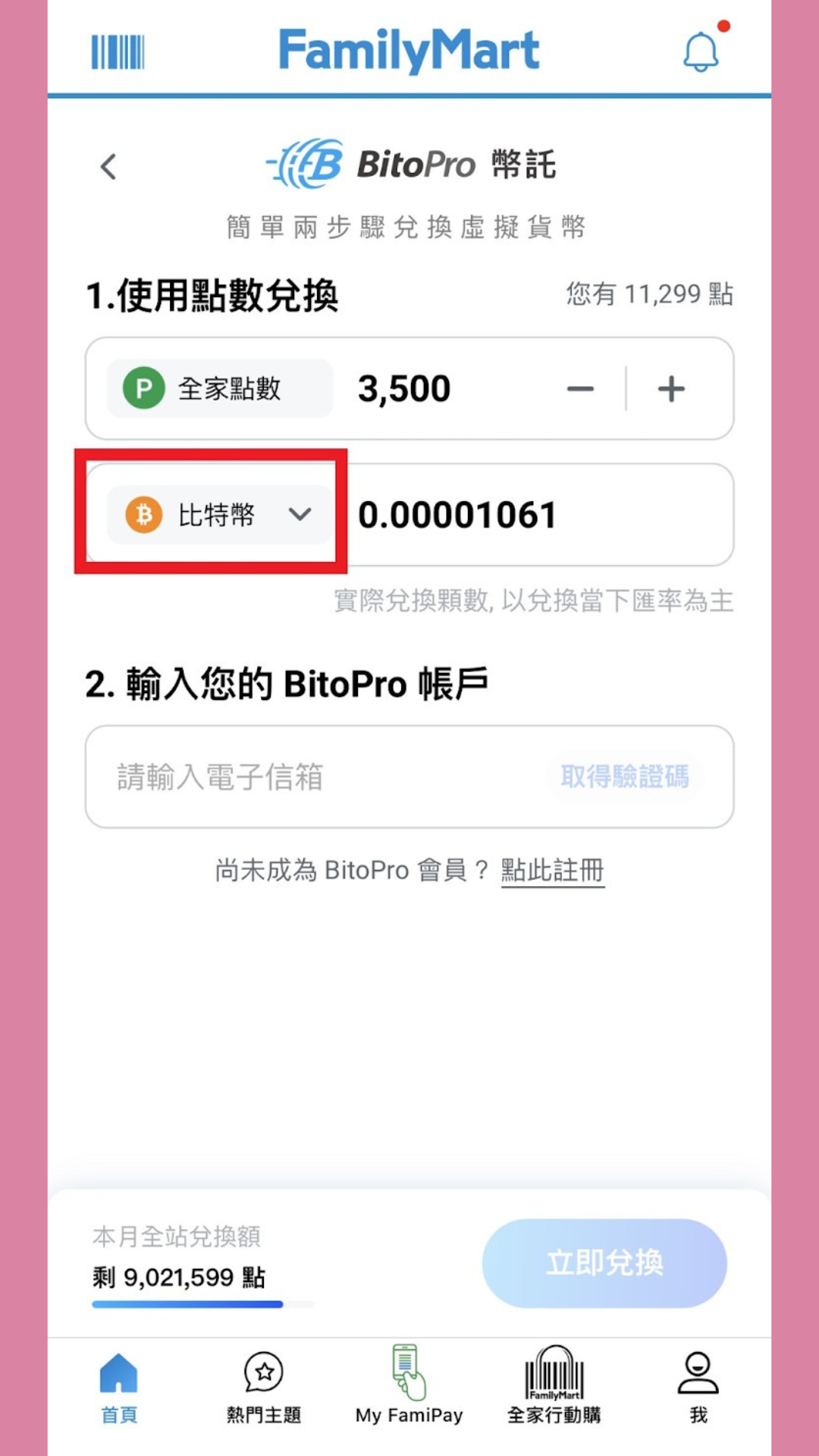This screenshot has height=1456, width=819.
Task: Open the notifications bell
Action: coord(701,52)
